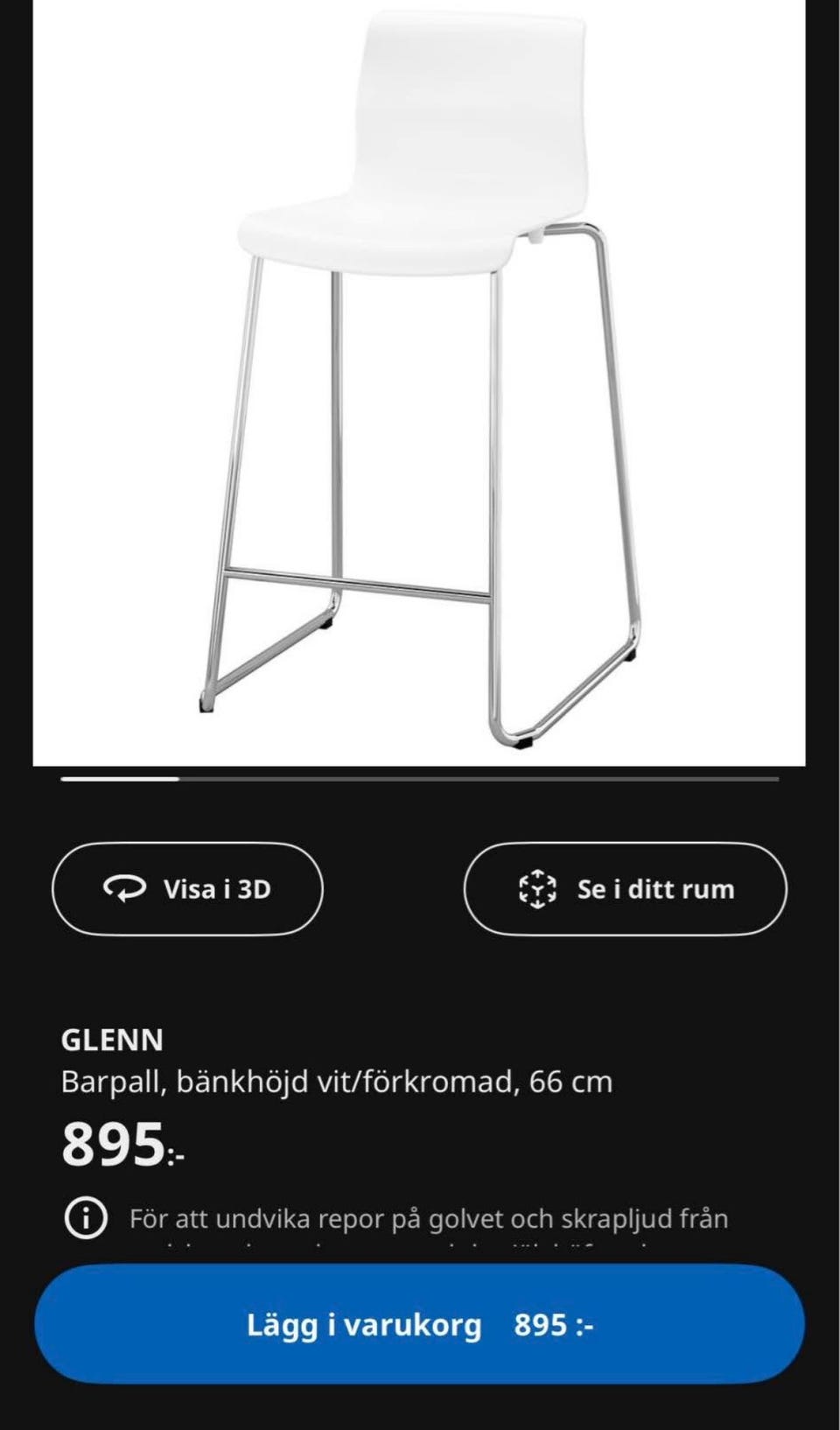This screenshot has width=840, height=1430.
Task: Click the description Barpall, bänkhöjd vit/förkromad
Action: click(338, 1082)
